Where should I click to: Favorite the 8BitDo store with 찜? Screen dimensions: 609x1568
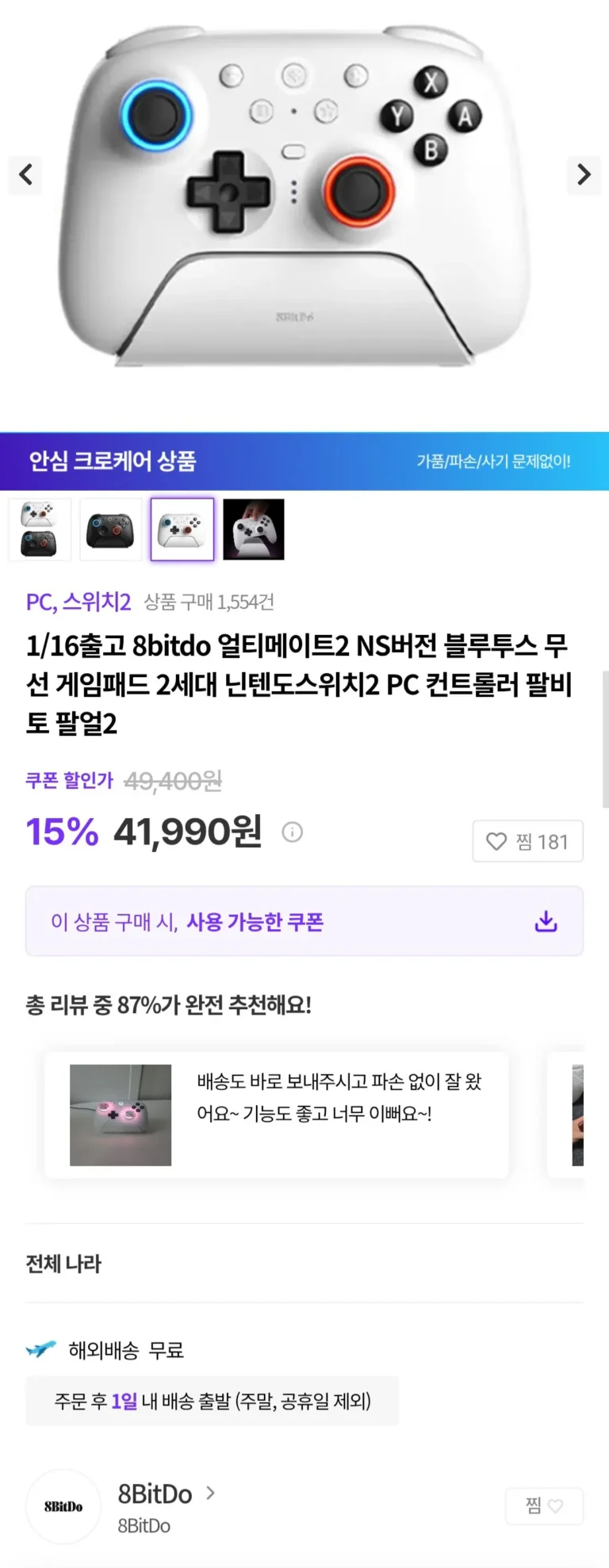tap(544, 1506)
